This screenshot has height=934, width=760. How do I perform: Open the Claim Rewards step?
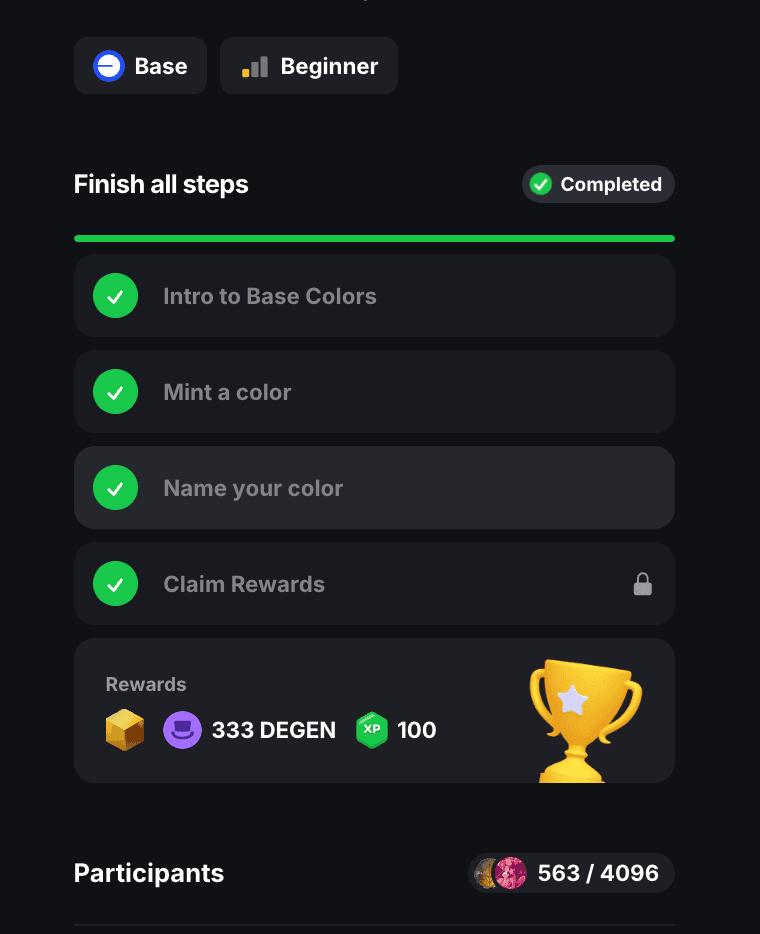click(374, 584)
